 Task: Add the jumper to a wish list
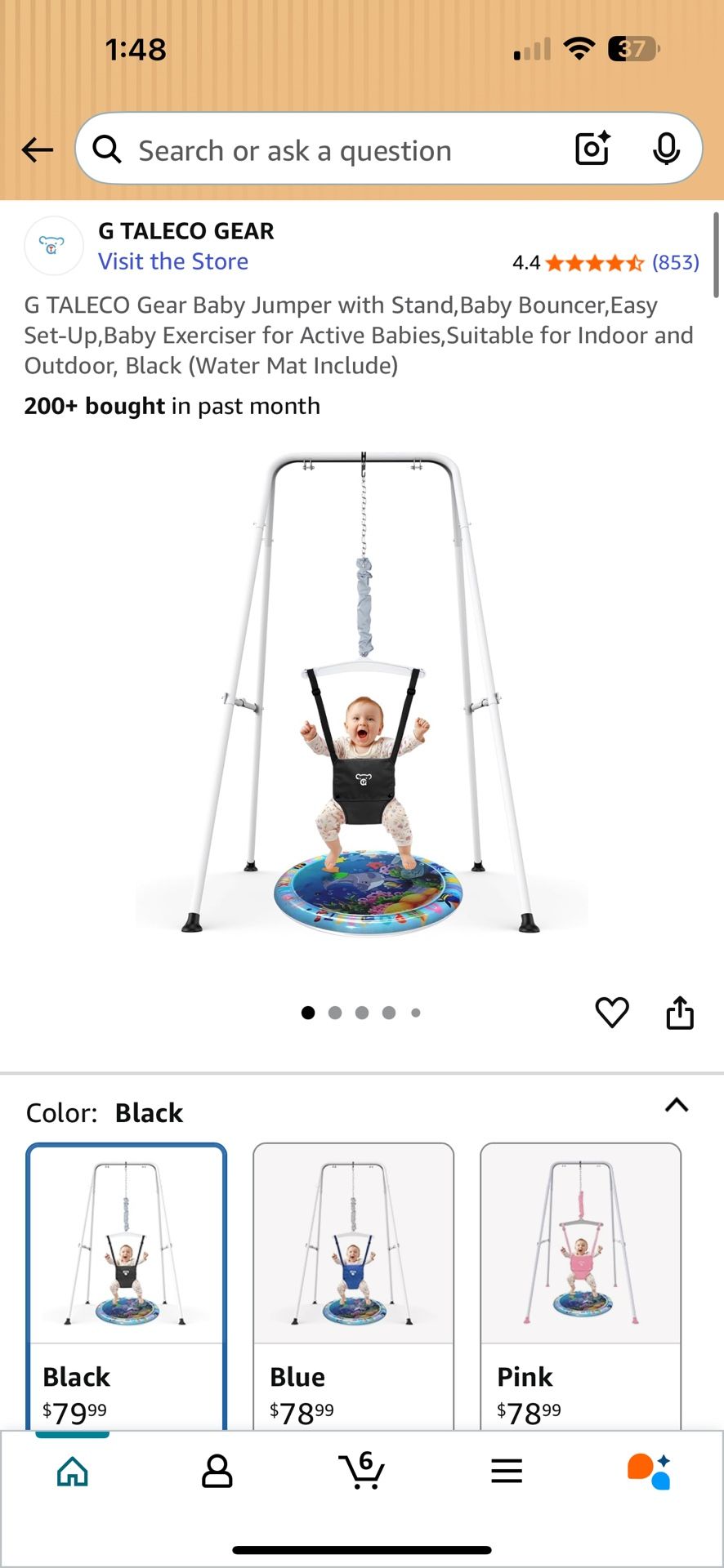(612, 1013)
